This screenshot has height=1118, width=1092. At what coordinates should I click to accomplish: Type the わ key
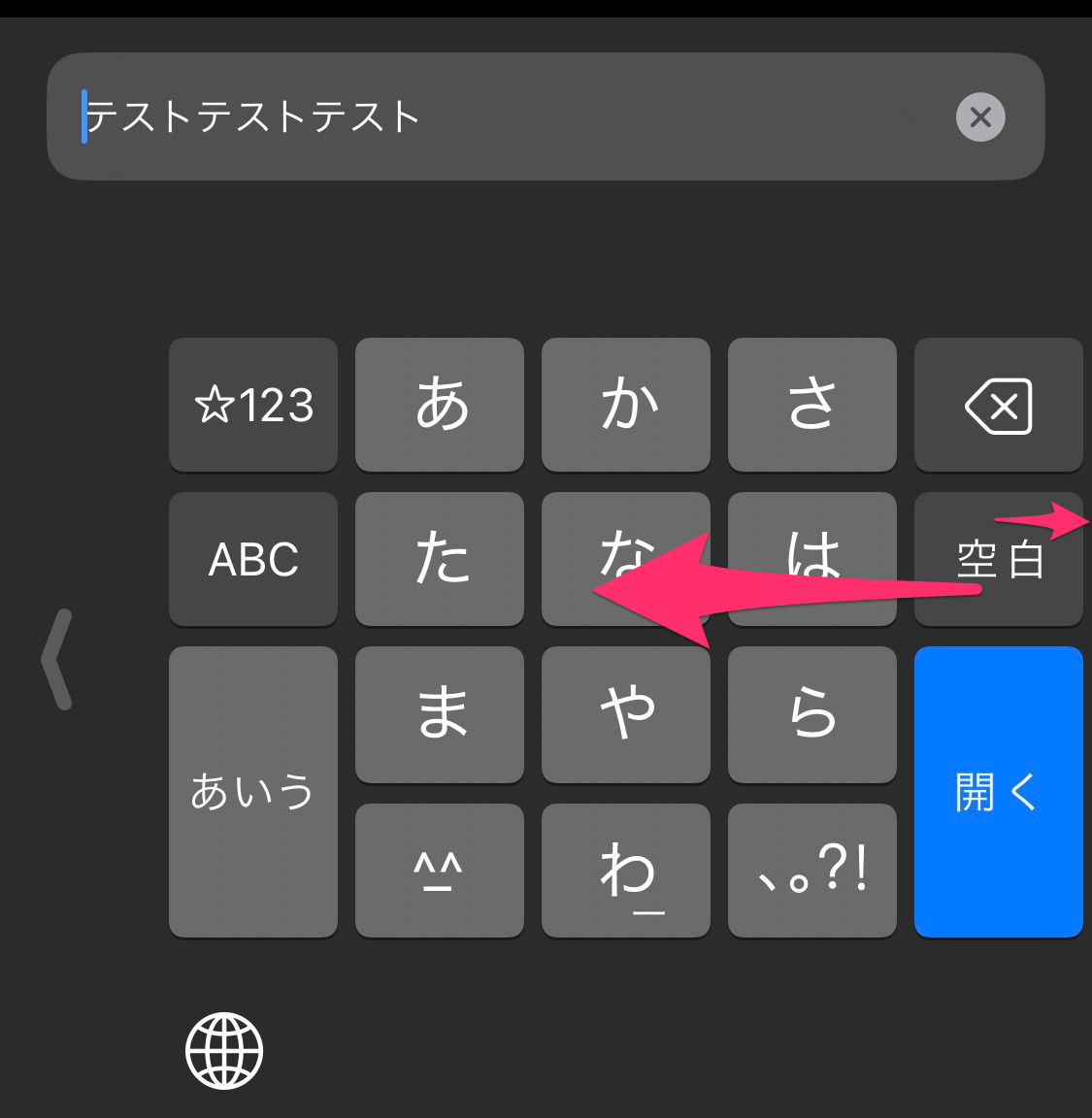click(x=626, y=871)
